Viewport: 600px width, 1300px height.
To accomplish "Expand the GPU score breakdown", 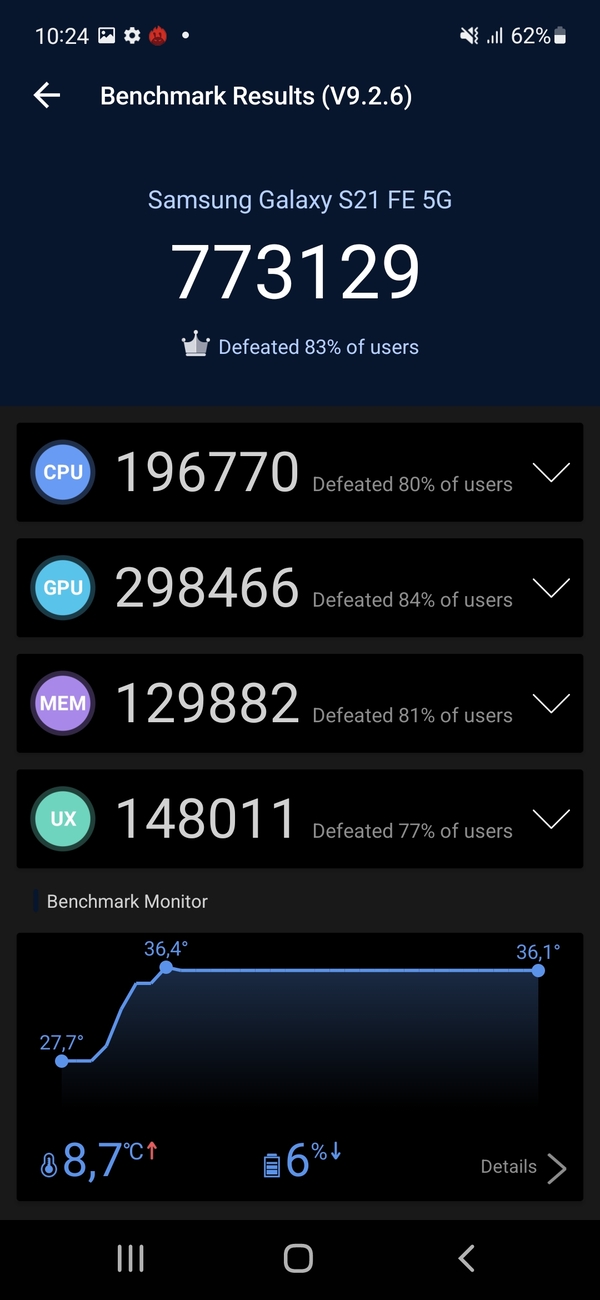I will [x=551, y=588].
